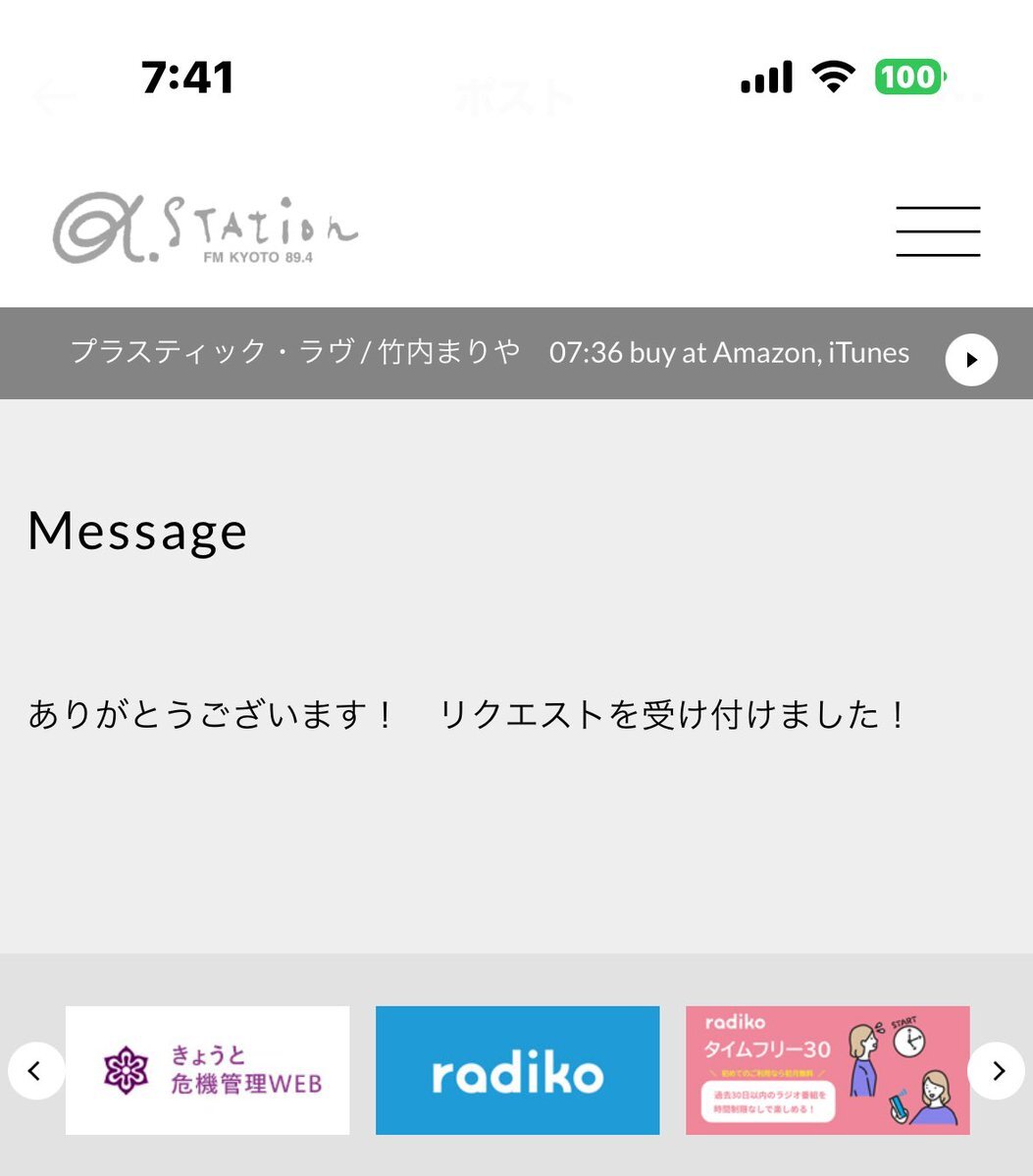
Task: Open the radiko タイムフリー30 banner
Action: 827,1070
